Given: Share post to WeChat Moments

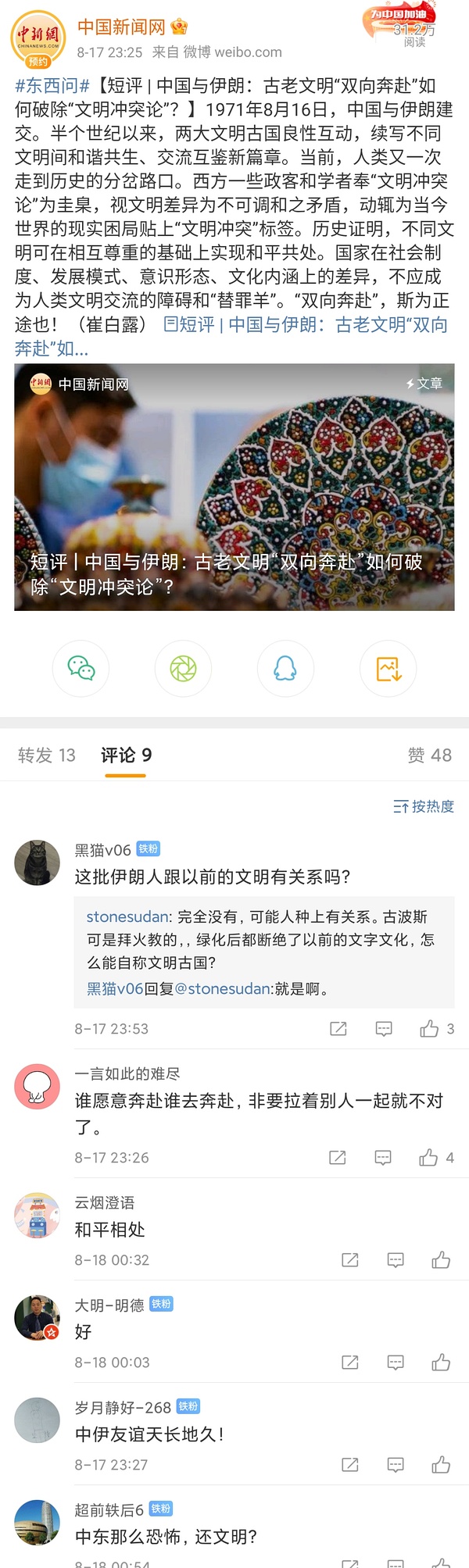Looking at the screenshot, I should [x=183, y=669].
